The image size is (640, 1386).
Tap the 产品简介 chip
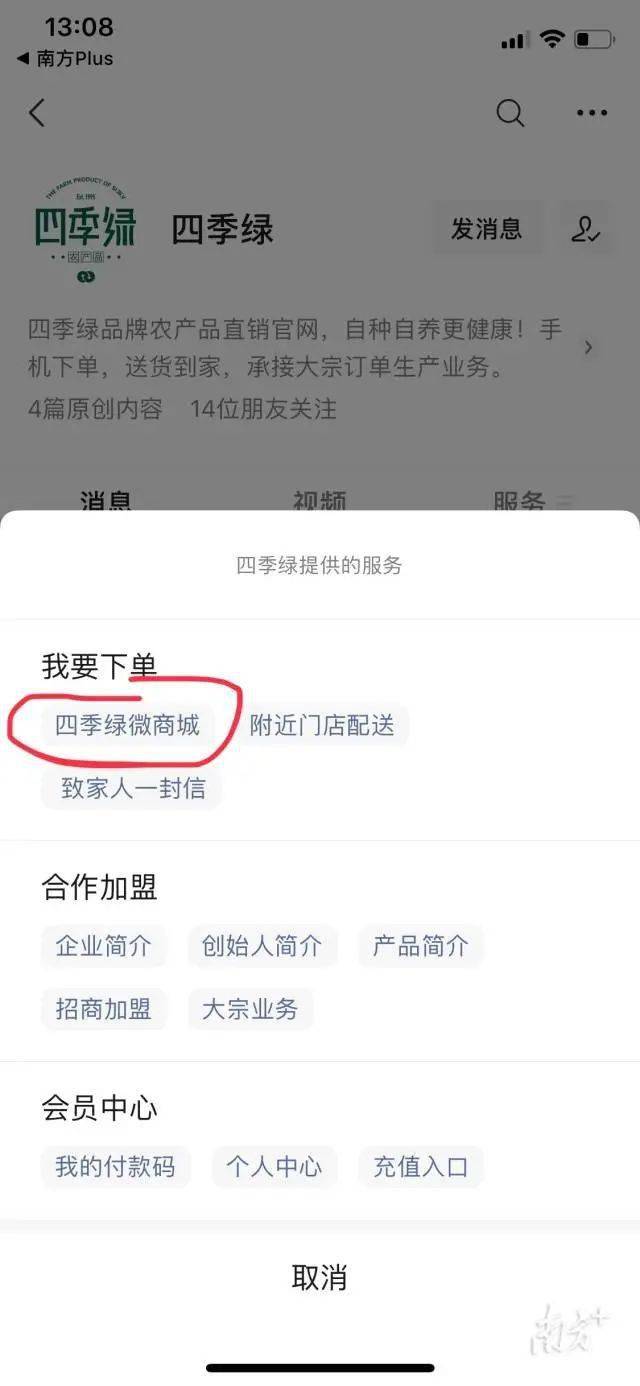[420, 946]
